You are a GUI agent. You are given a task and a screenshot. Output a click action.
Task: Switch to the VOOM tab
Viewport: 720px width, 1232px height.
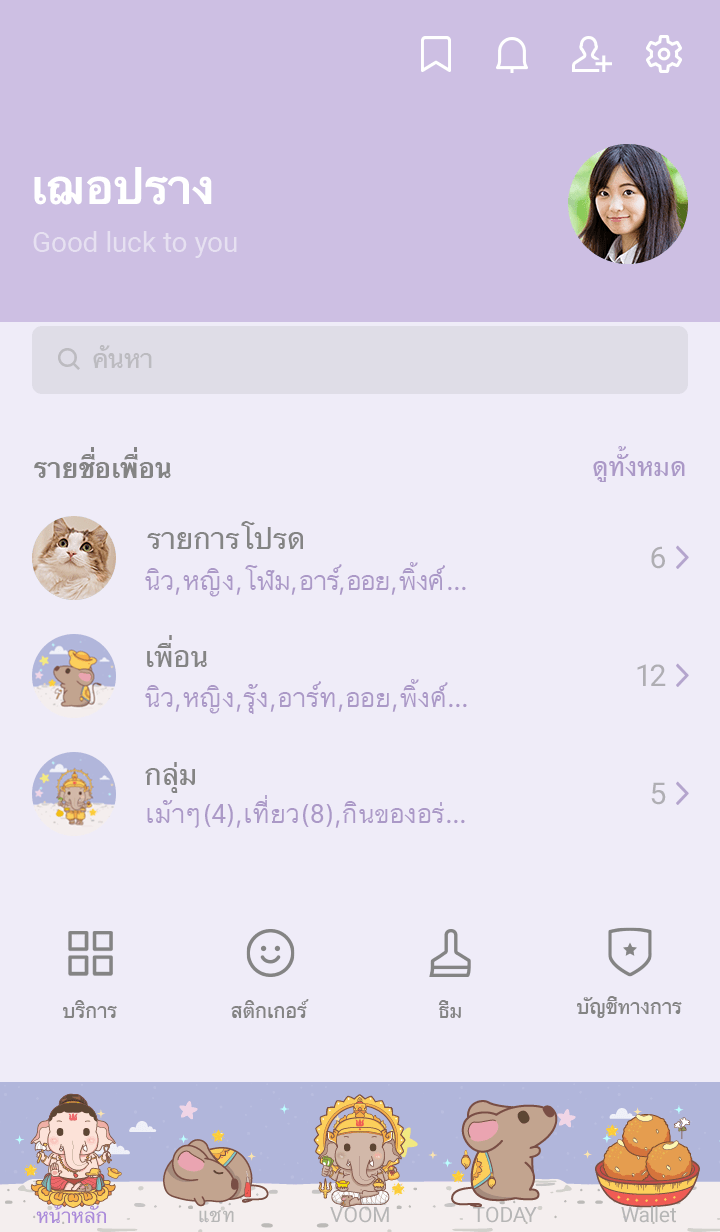[x=360, y=1160]
